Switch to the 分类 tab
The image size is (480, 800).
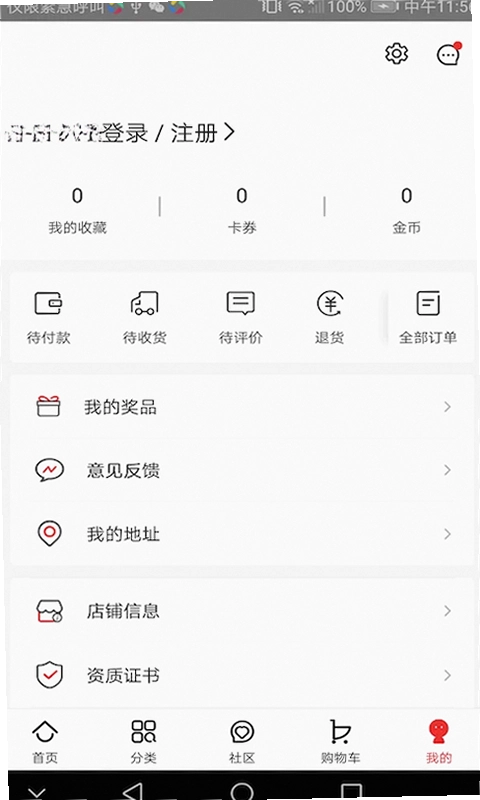(x=143, y=742)
